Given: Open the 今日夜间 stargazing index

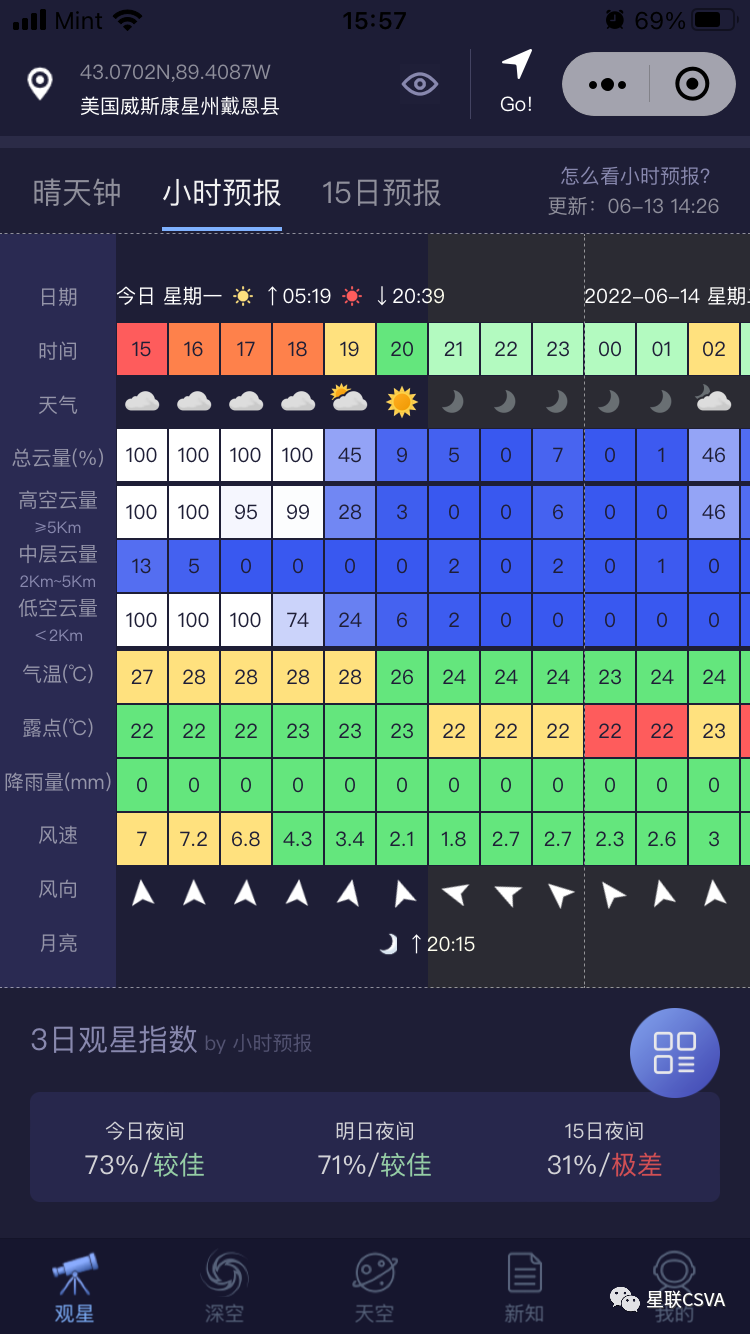Looking at the screenshot, I should click(x=145, y=1148).
